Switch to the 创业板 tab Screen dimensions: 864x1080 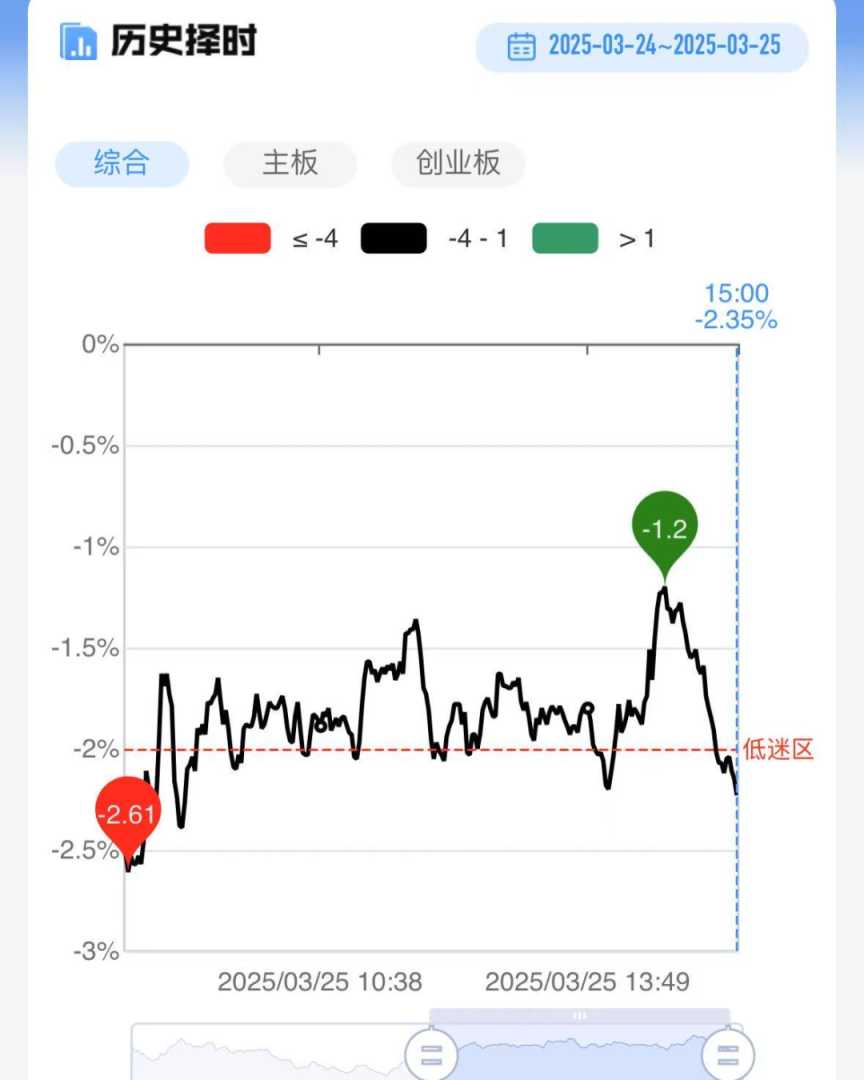tap(458, 163)
